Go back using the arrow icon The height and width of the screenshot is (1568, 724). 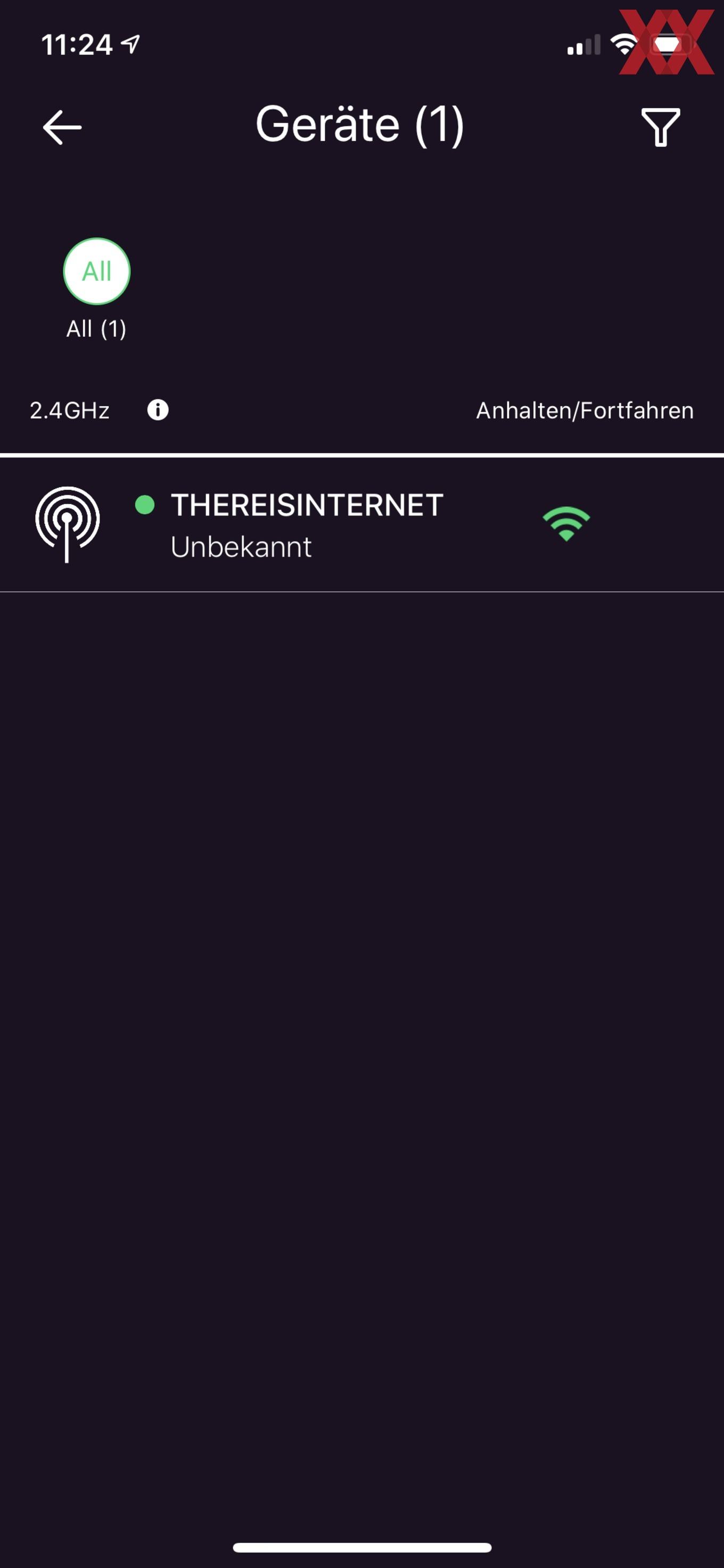(62, 127)
